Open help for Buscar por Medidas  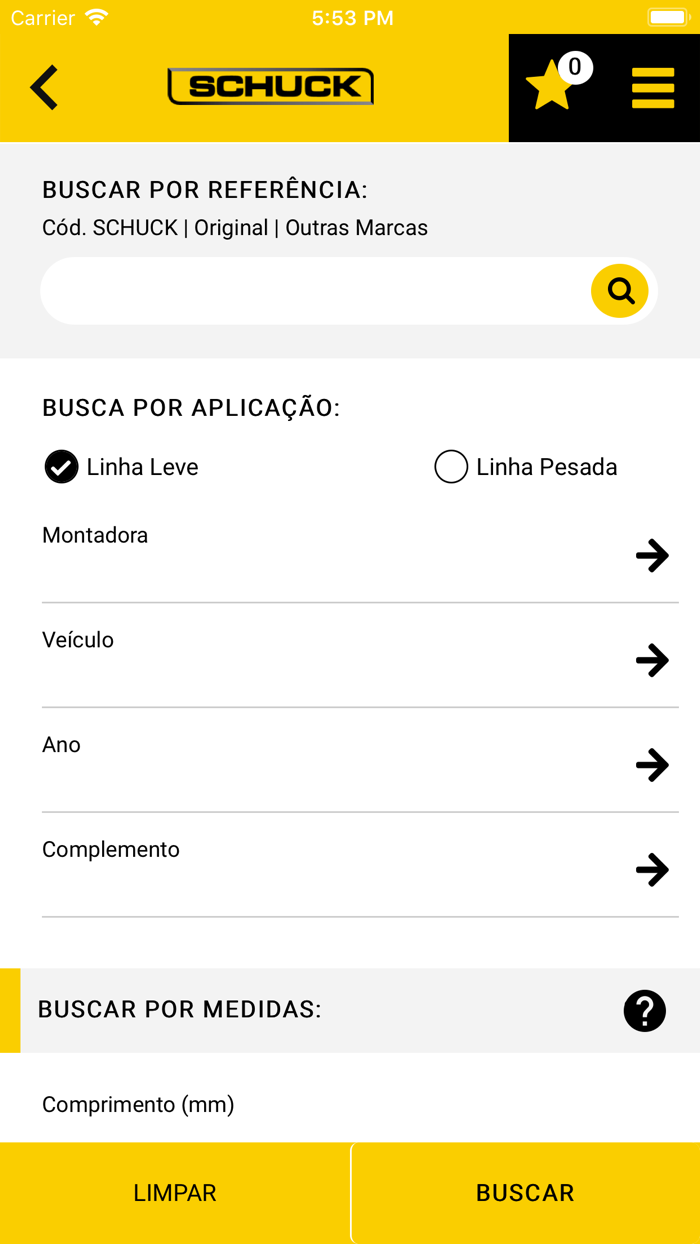[645, 1010]
